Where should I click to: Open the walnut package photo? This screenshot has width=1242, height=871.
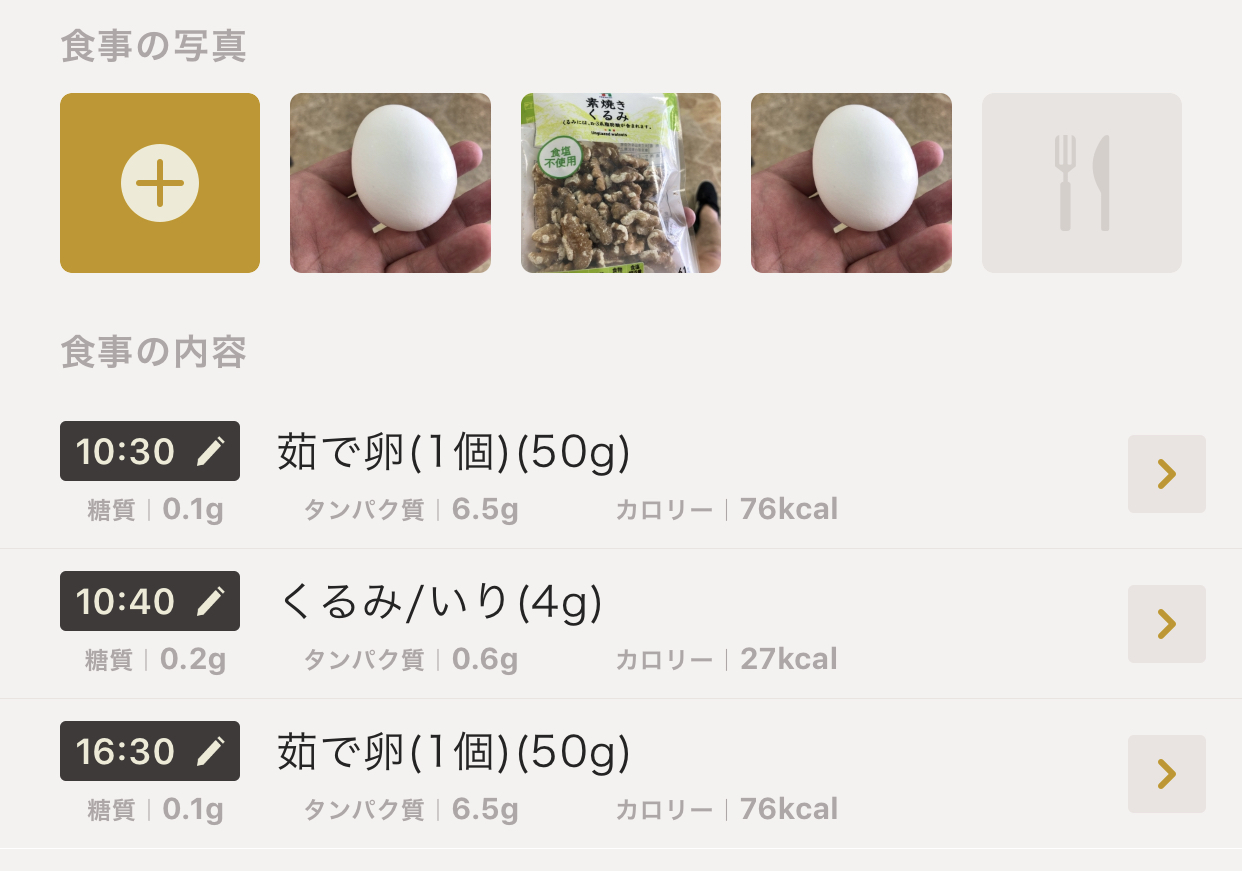620,183
